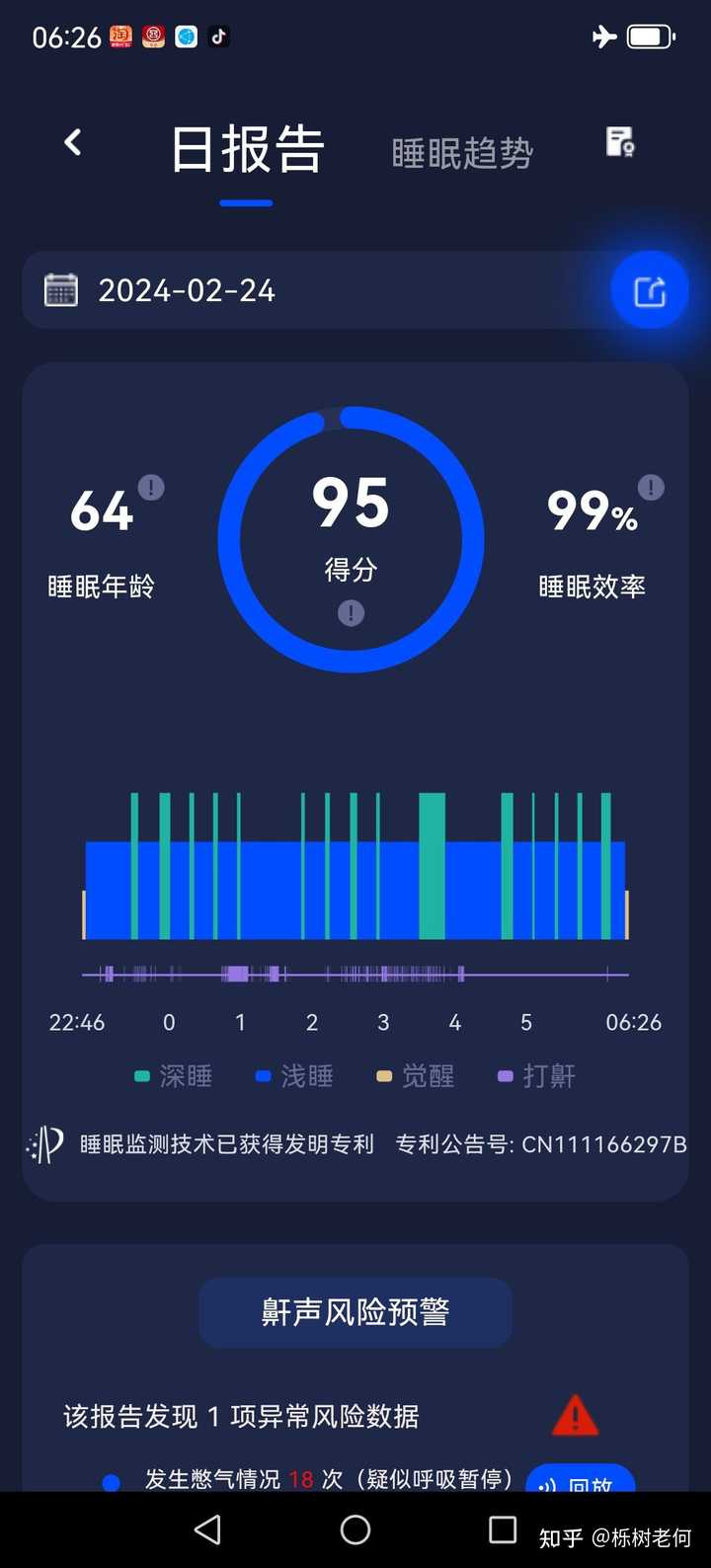Go back using the top-left arrow
This screenshot has width=711, height=1568.
[73, 143]
